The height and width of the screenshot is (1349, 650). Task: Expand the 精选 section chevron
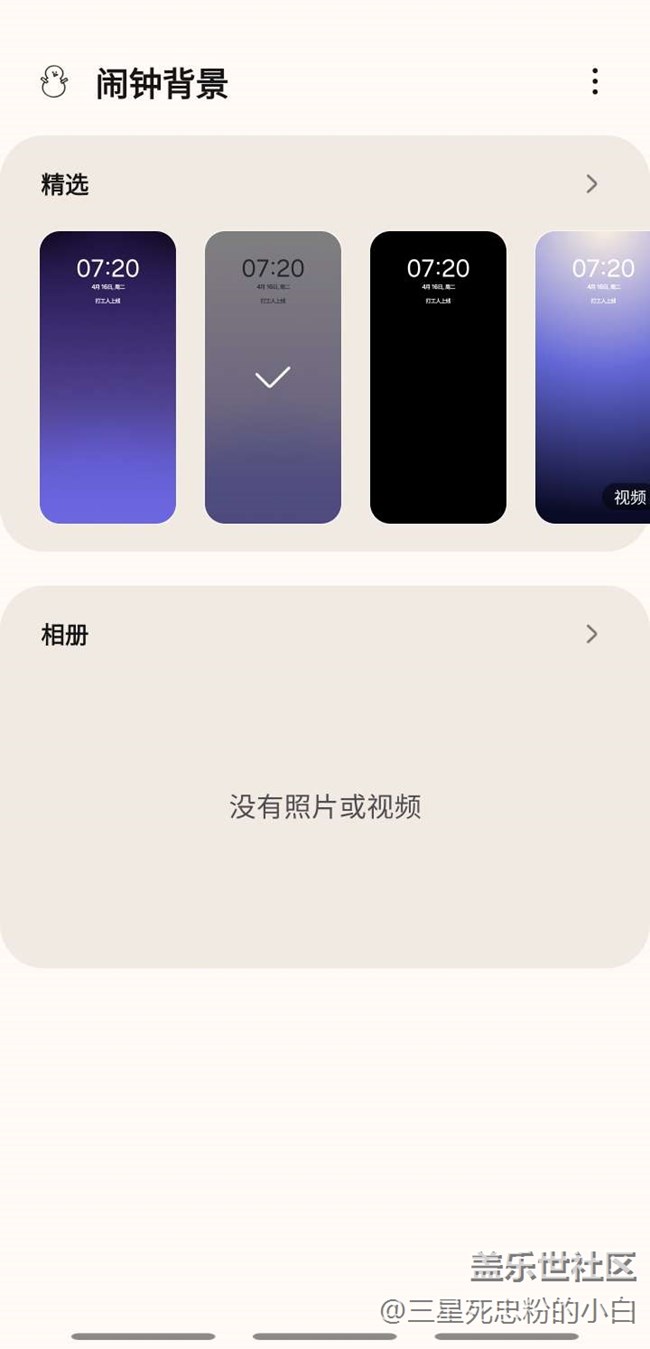[592, 184]
